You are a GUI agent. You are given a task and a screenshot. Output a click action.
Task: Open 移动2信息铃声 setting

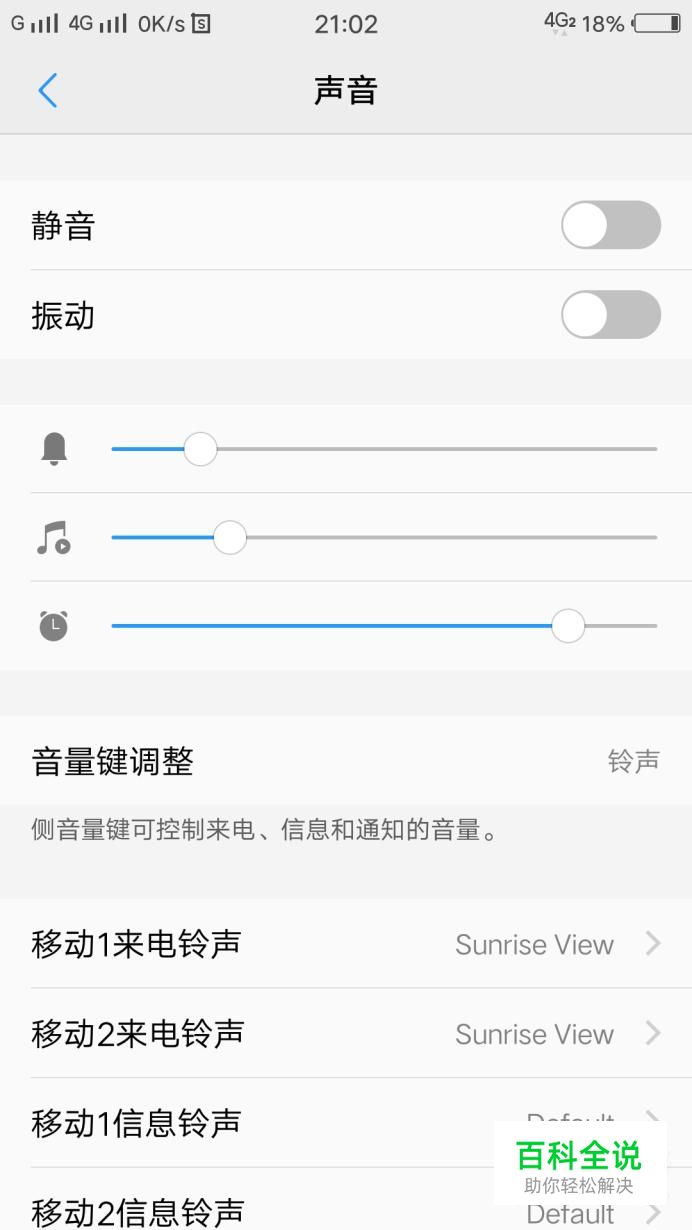click(x=346, y=1199)
